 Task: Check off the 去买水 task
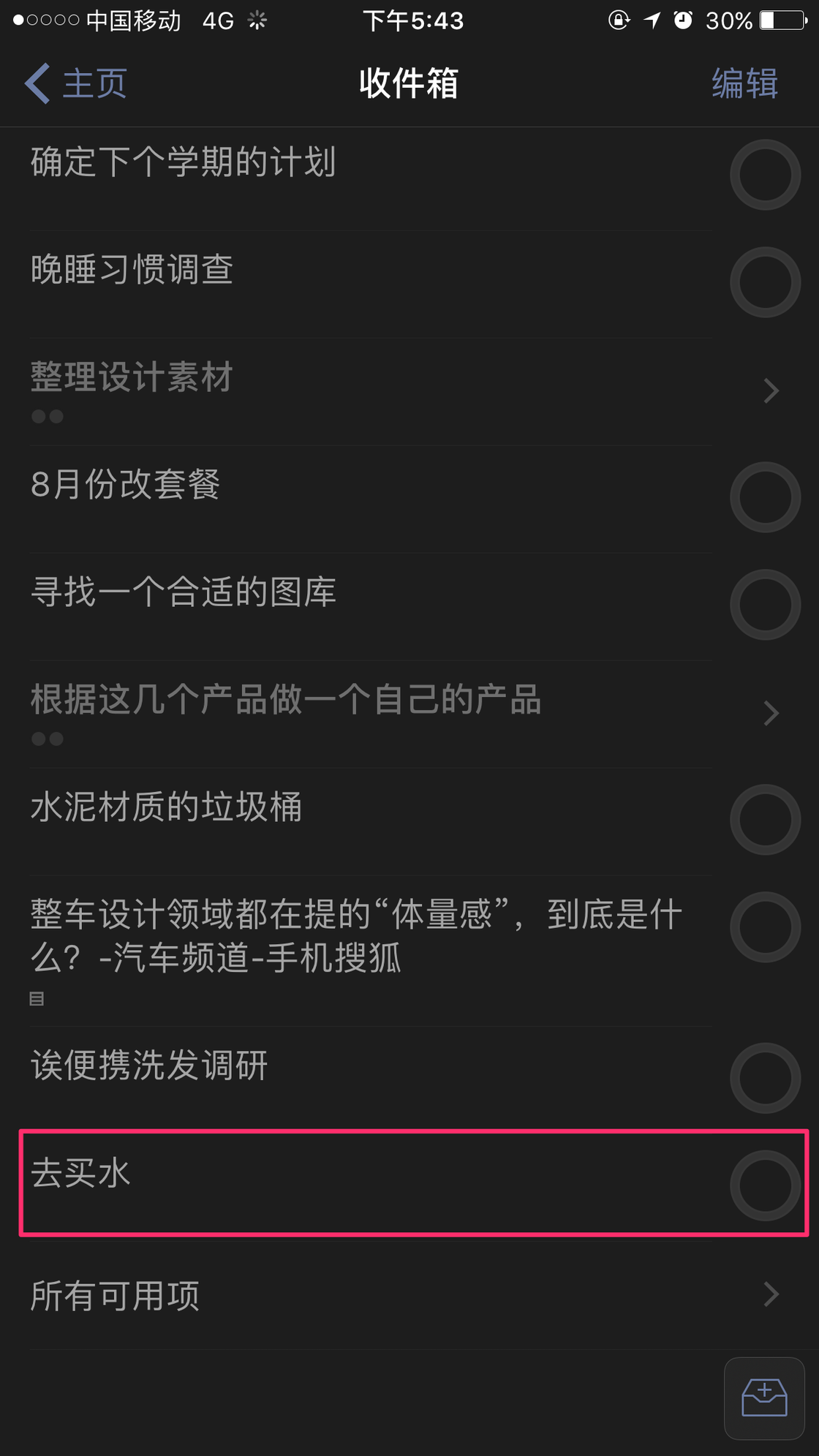point(765,1185)
